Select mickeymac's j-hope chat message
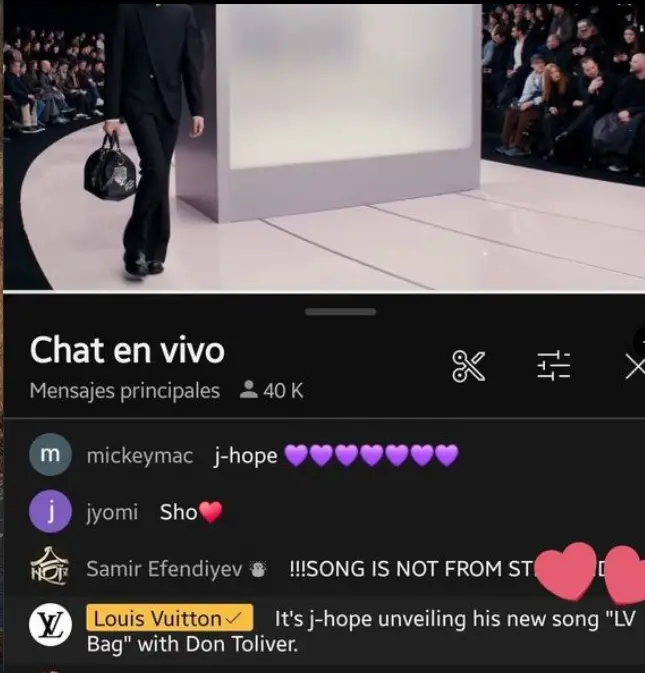 tap(270, 456)
